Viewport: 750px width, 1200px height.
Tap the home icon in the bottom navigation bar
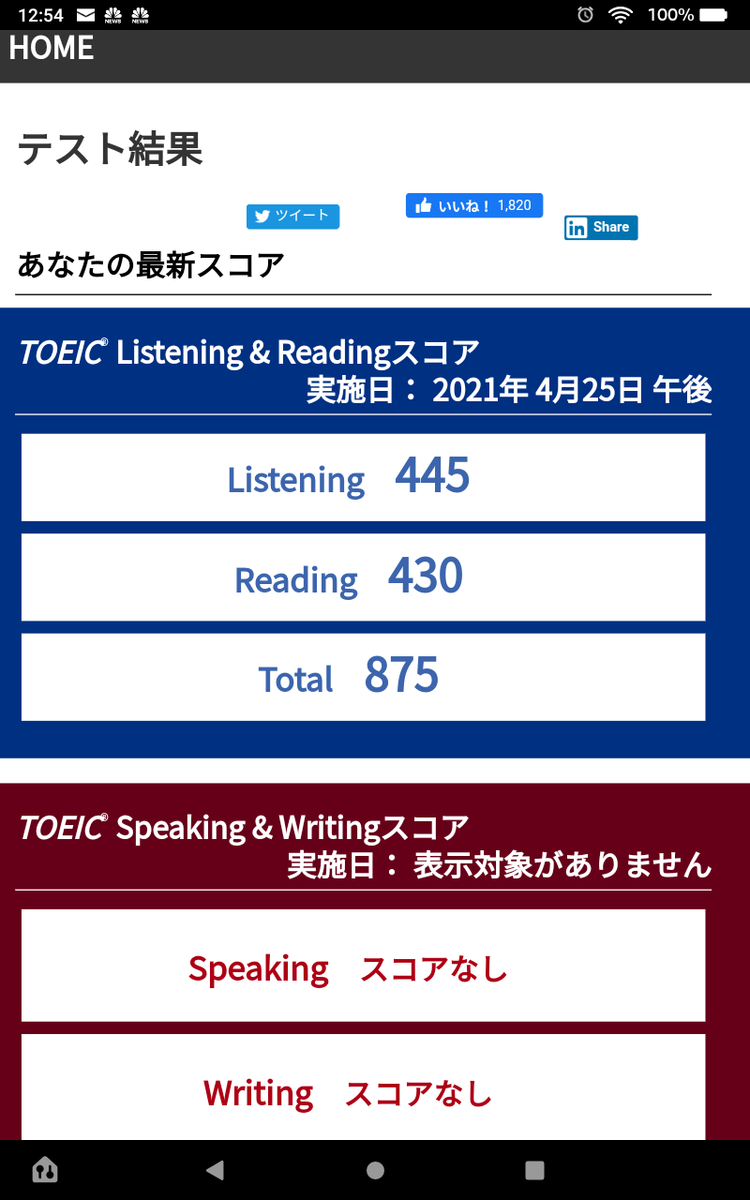(44, 1169)
